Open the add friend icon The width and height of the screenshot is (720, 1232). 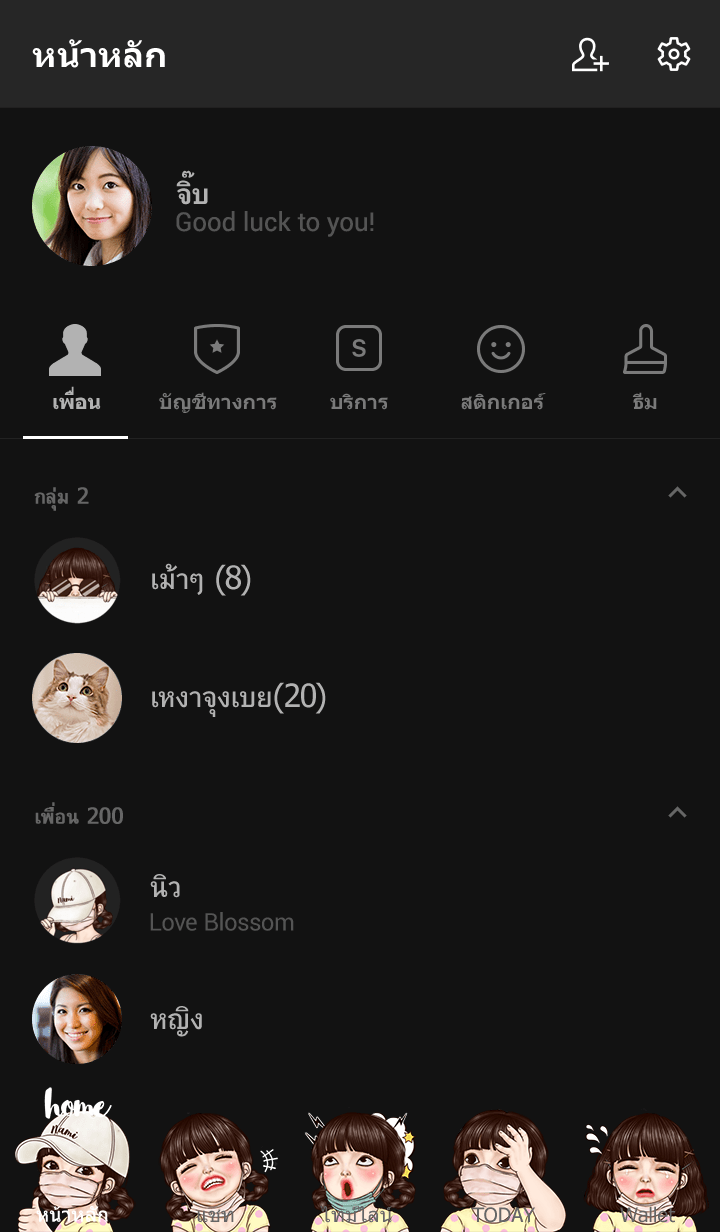pos(589,55)
